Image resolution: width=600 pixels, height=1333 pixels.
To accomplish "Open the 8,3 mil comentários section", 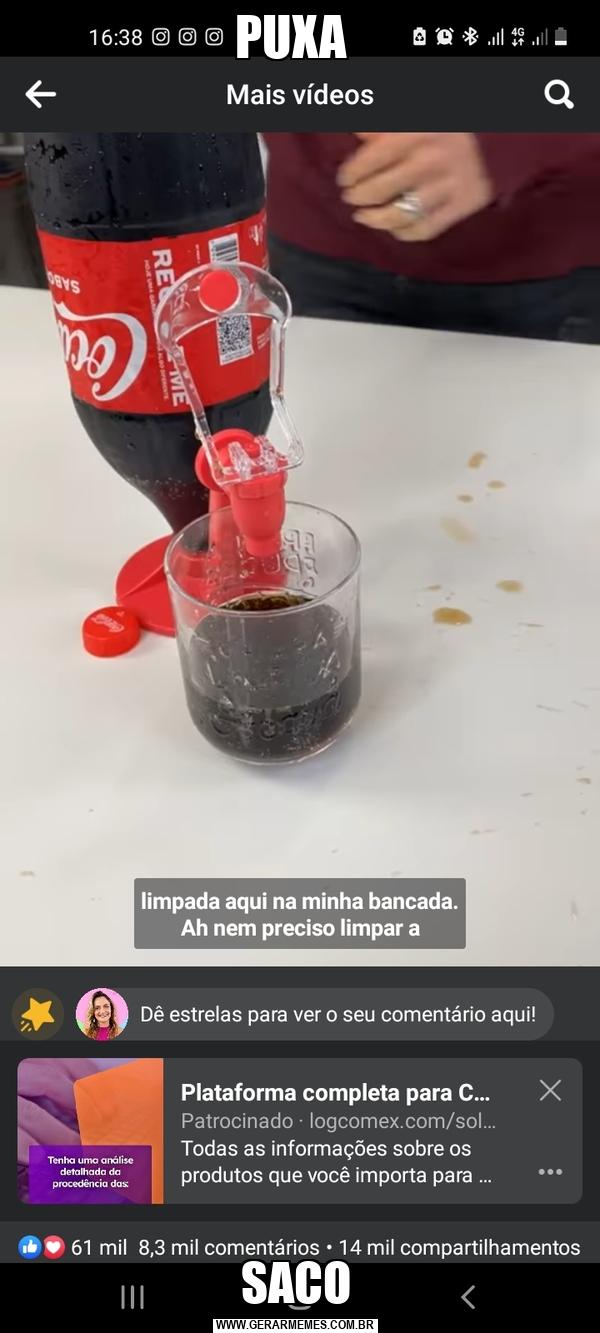I will click(229, 1247).
